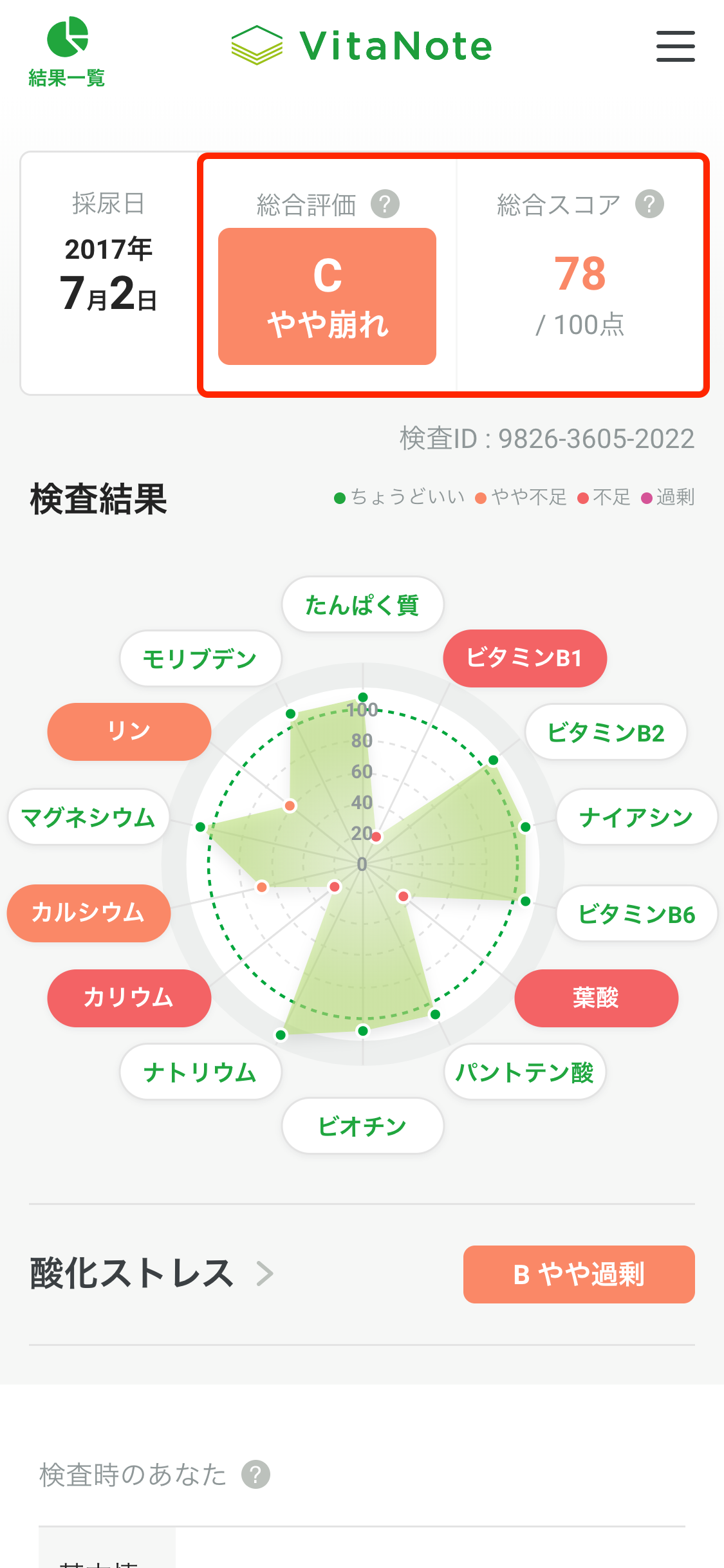Select the パントテン酸 chip

pos(524,1072)
